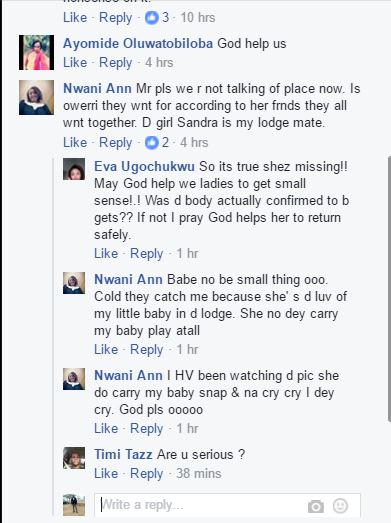
Task: Open Eva Ugochukwu's profile name
Action: [144, 166]
